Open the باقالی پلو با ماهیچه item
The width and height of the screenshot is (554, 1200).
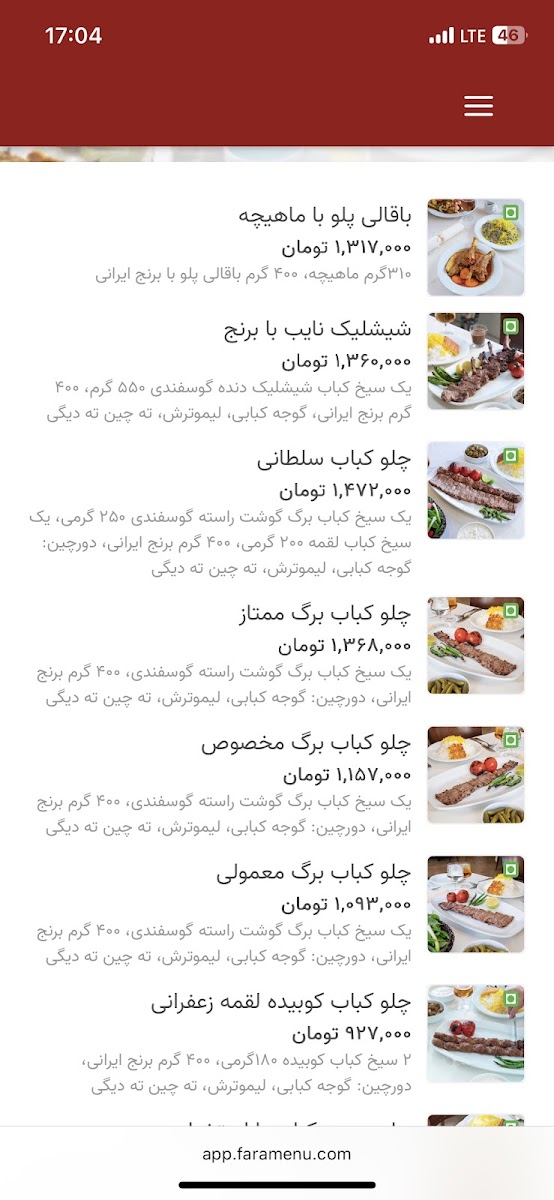click(276, 246)
